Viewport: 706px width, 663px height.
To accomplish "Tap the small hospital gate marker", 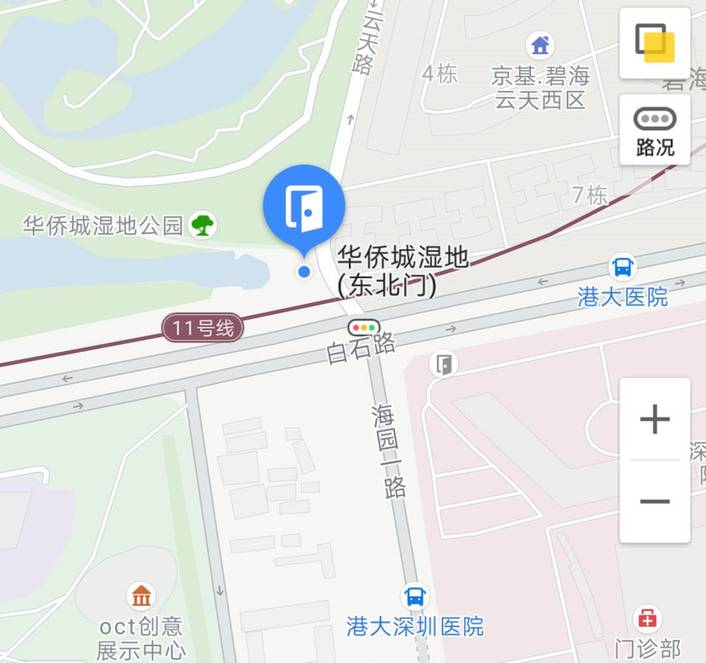I will [x=444, y=364].
